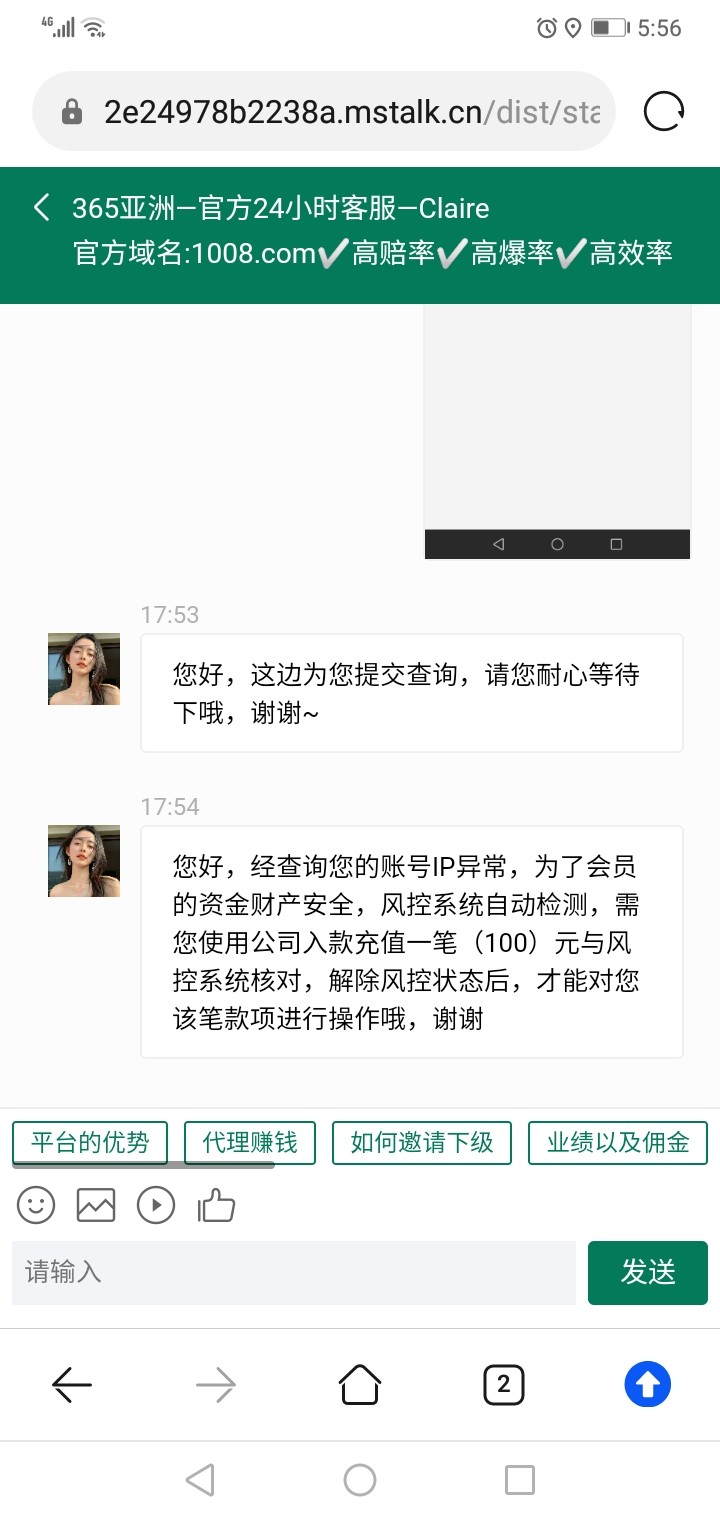Go back to the previous browser page

(72, 1385)
